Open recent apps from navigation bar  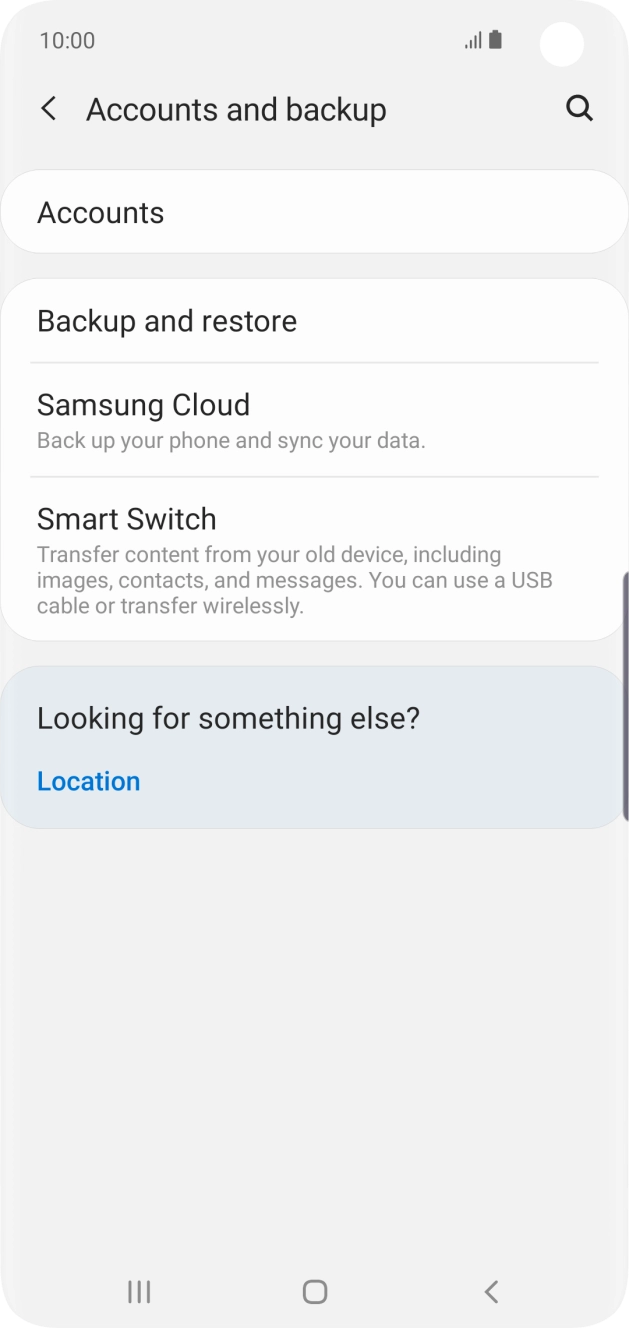(x=139, y=1291)
